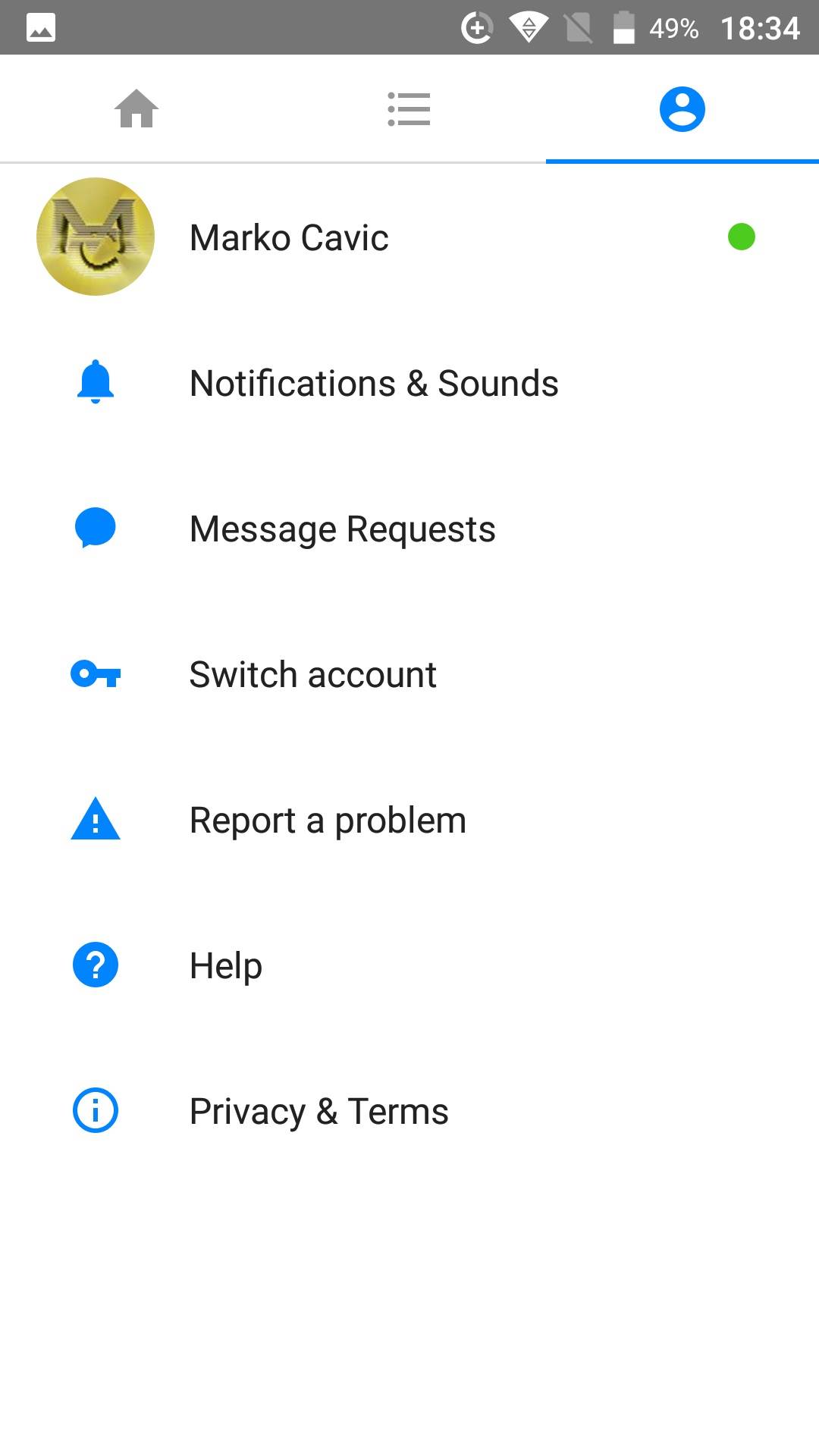Switch to the list tab
This screenshot has height=1456, width=819.
tap(409, 108)
